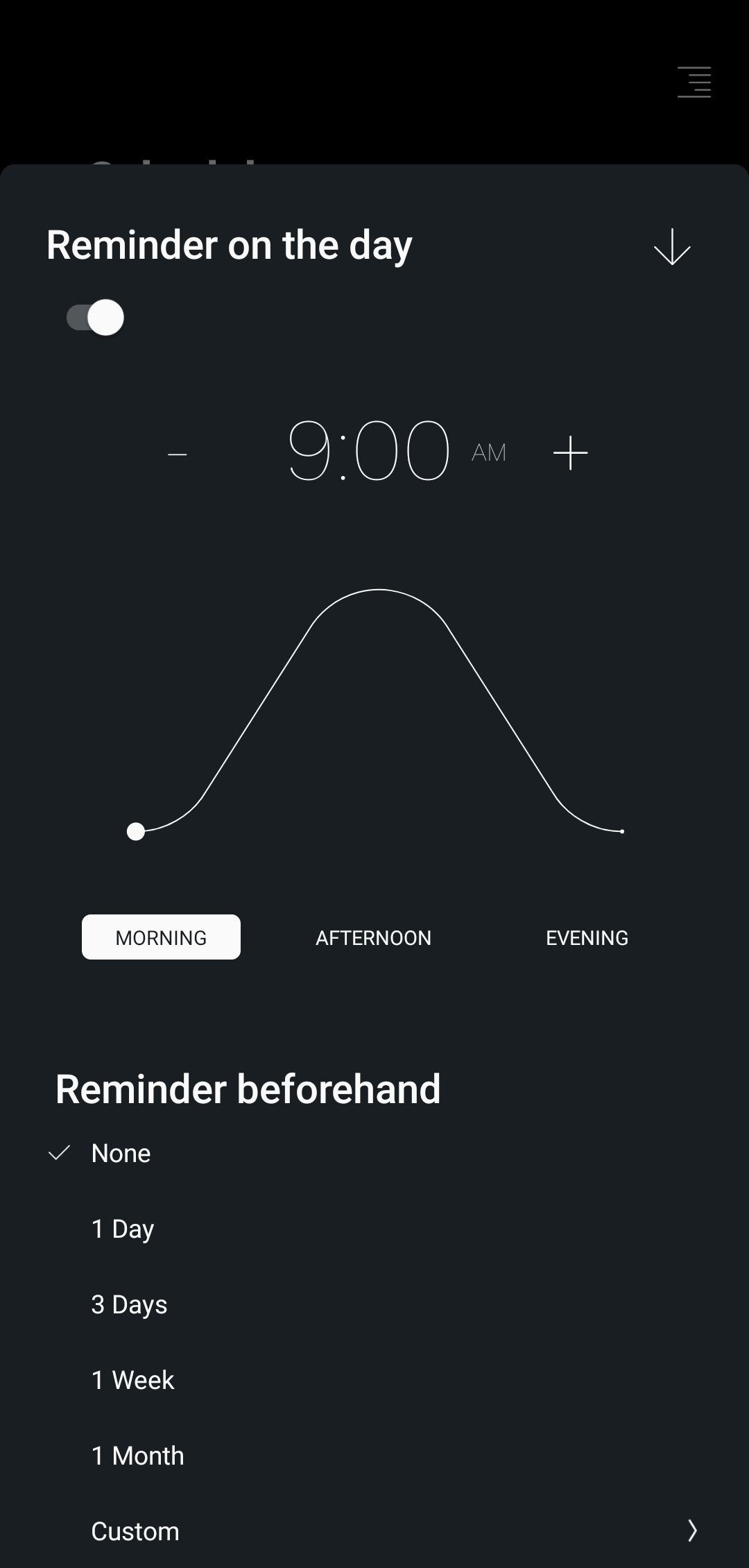Screen dimensions: 749x1568
Task: Select None under Reminder beforehand
Action: (121, 1152)
